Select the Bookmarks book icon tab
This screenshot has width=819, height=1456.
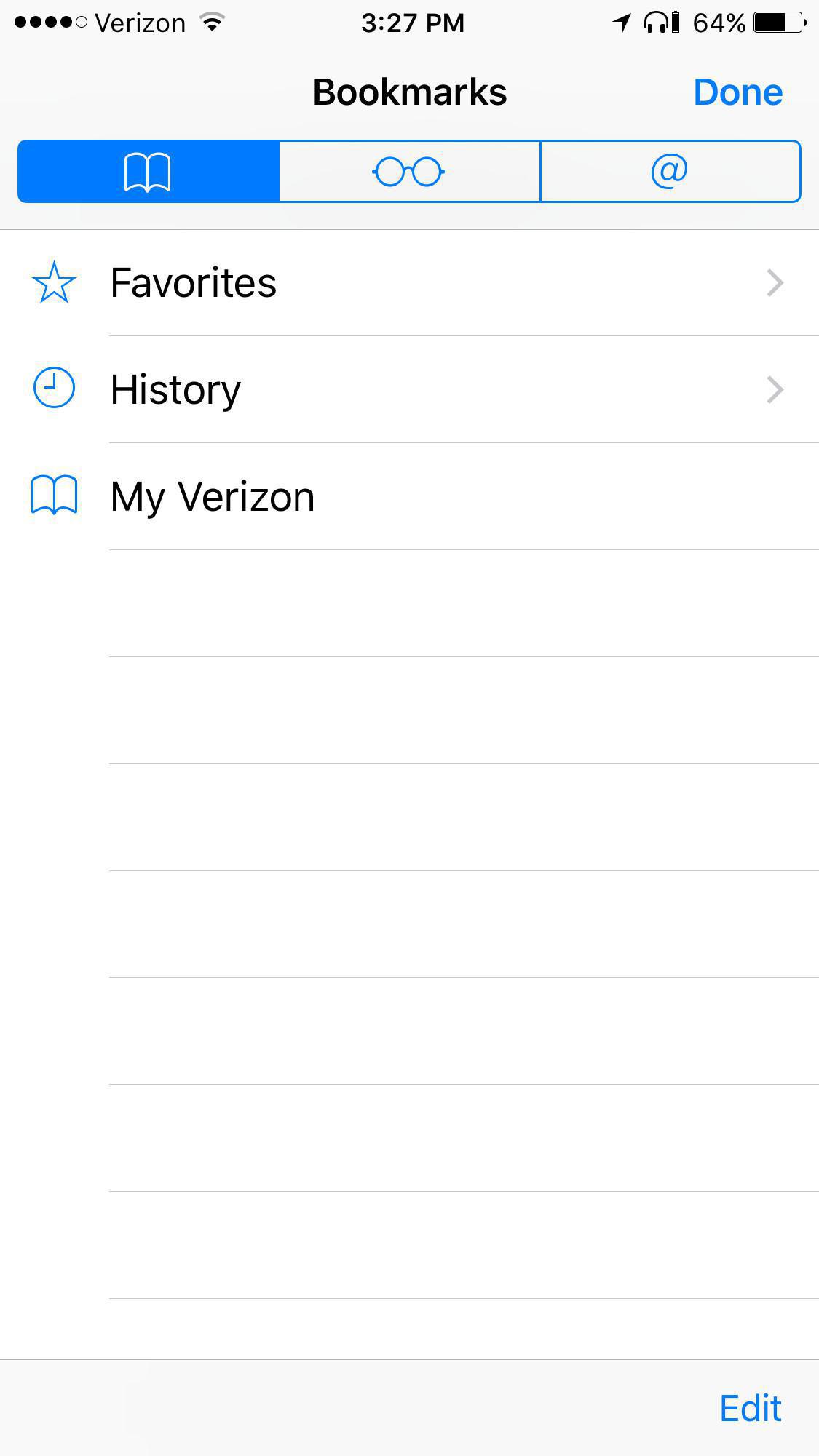[148, 172]
